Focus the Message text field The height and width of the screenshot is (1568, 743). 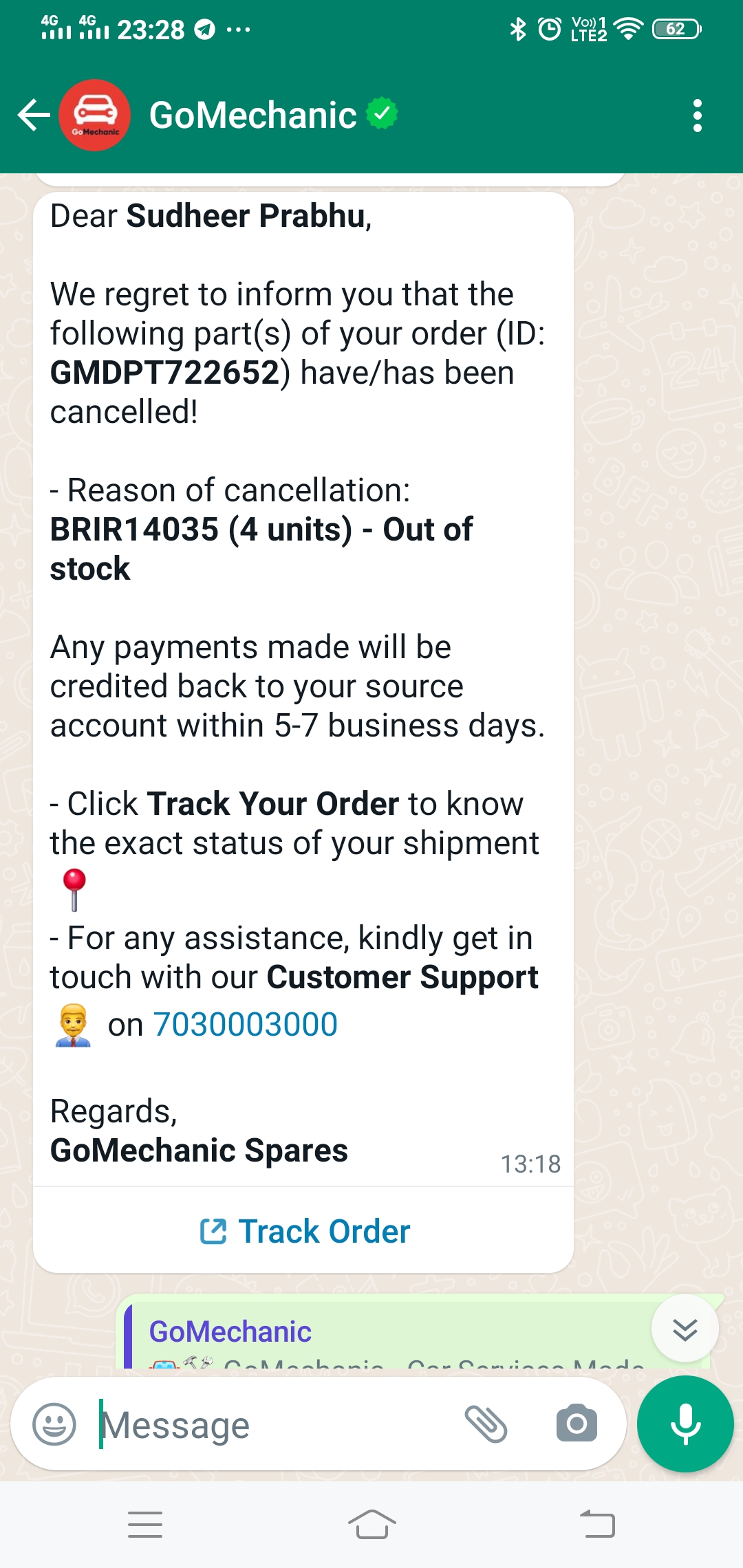tap(275, 1425)
